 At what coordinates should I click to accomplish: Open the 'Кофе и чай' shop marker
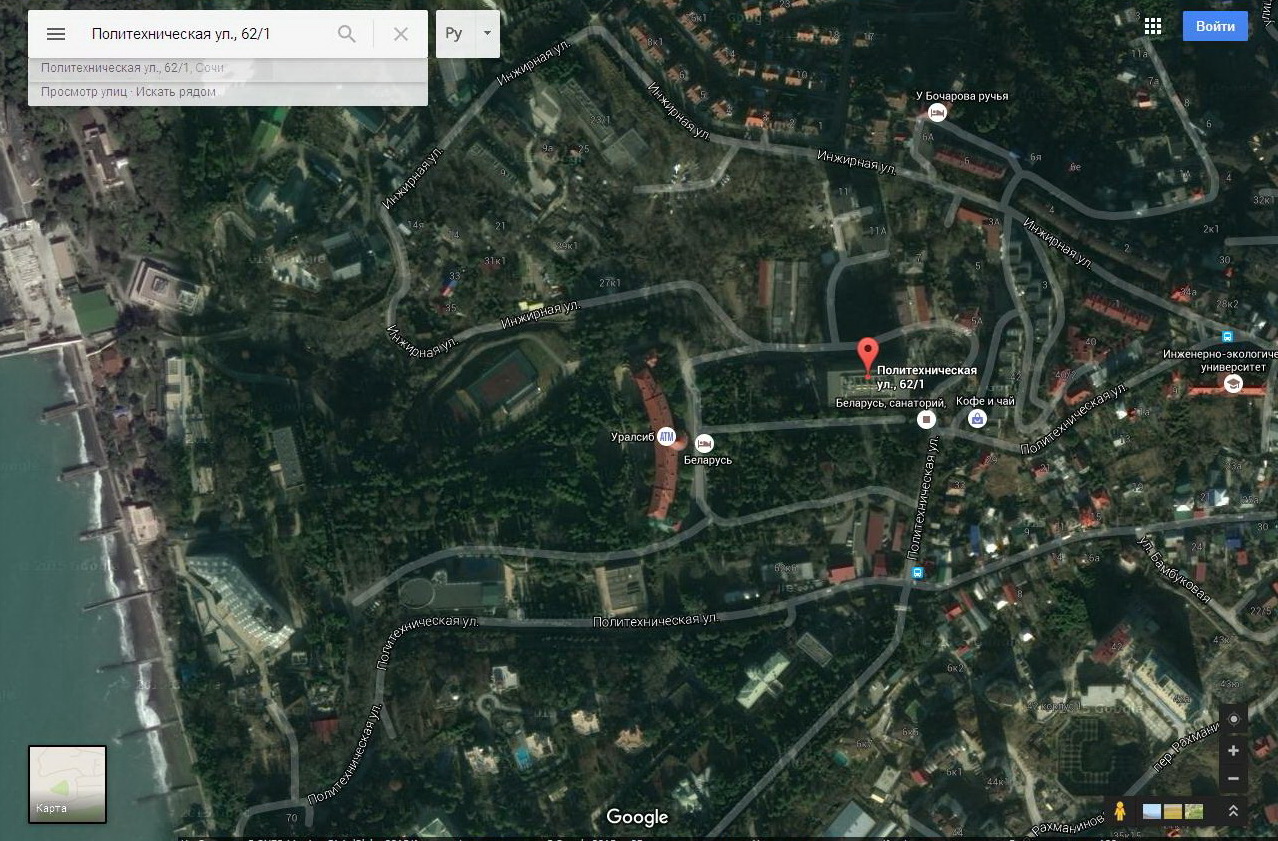[977, 418]
